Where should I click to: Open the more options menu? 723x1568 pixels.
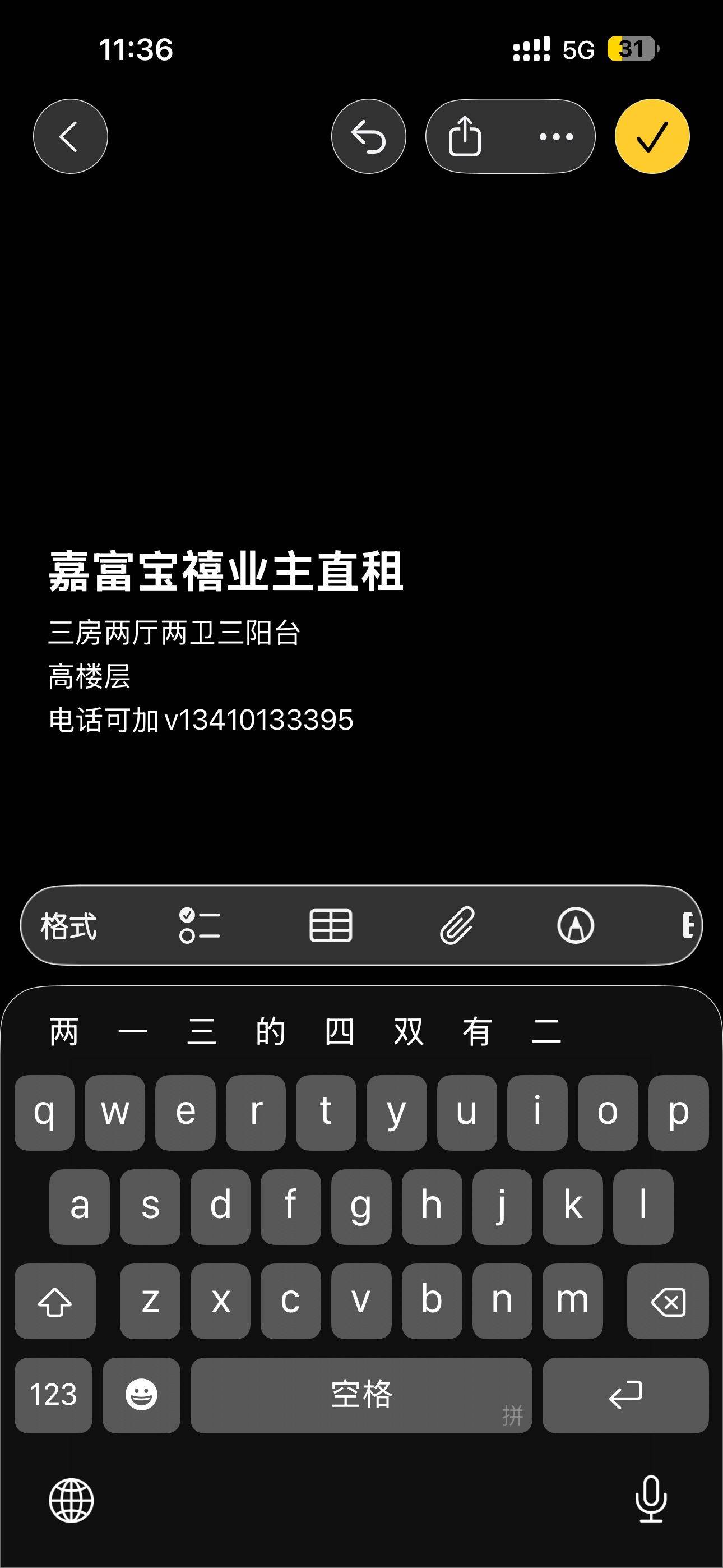click(555, 136)
